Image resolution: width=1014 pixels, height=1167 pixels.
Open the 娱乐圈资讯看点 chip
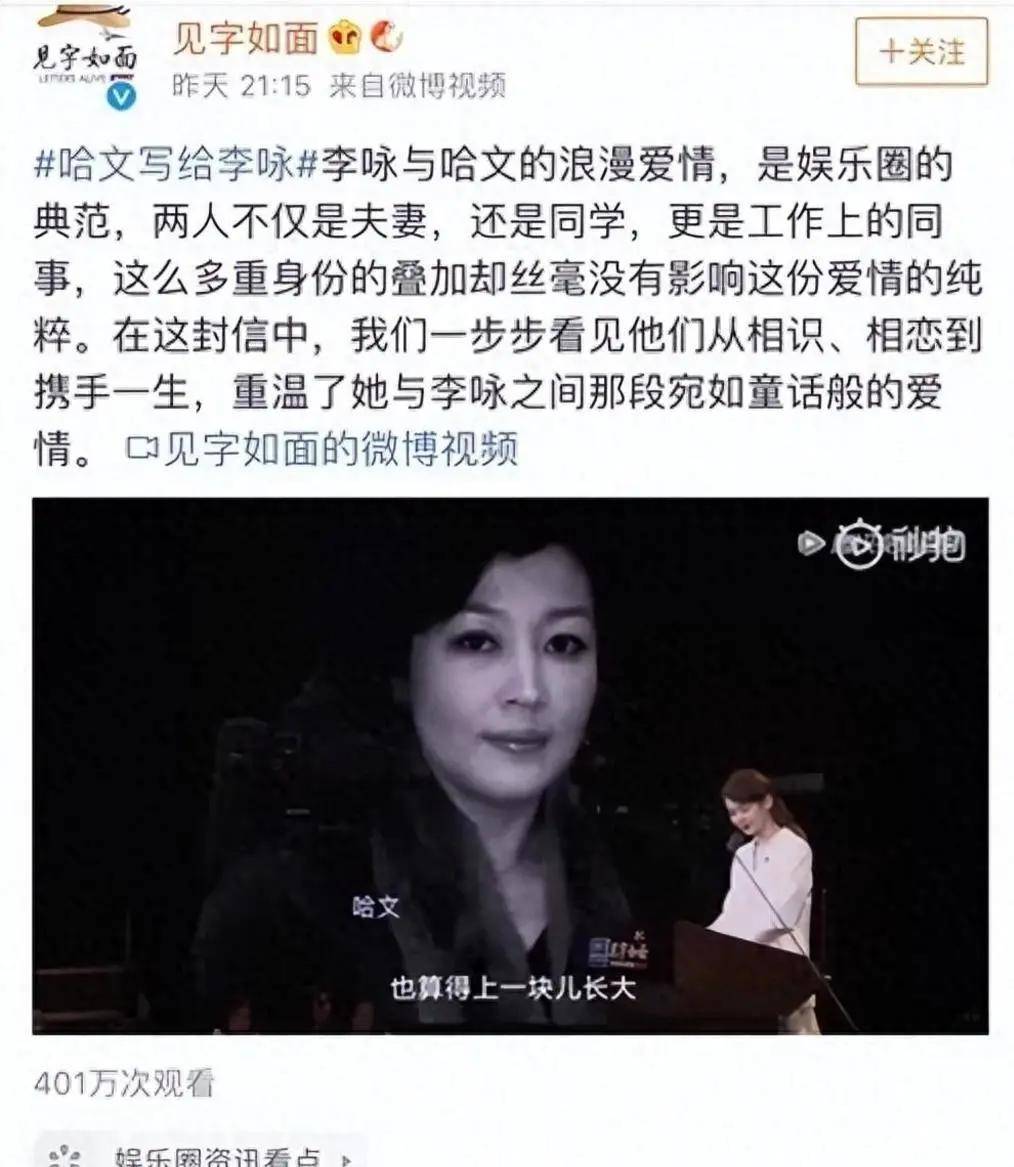pyautogui.click(x=200, y=1153)
